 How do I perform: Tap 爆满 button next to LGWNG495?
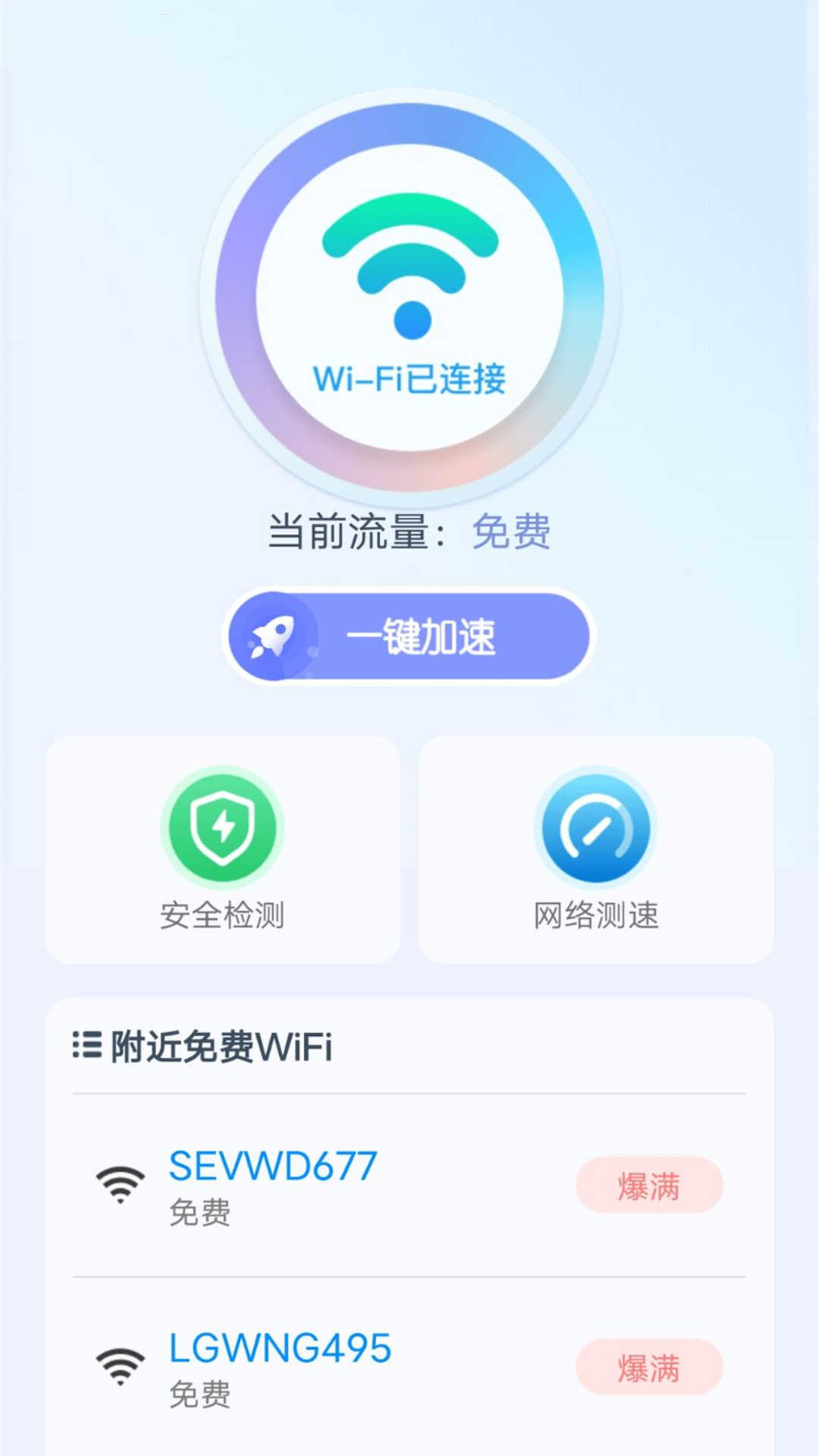click(x=649, y=1367)
